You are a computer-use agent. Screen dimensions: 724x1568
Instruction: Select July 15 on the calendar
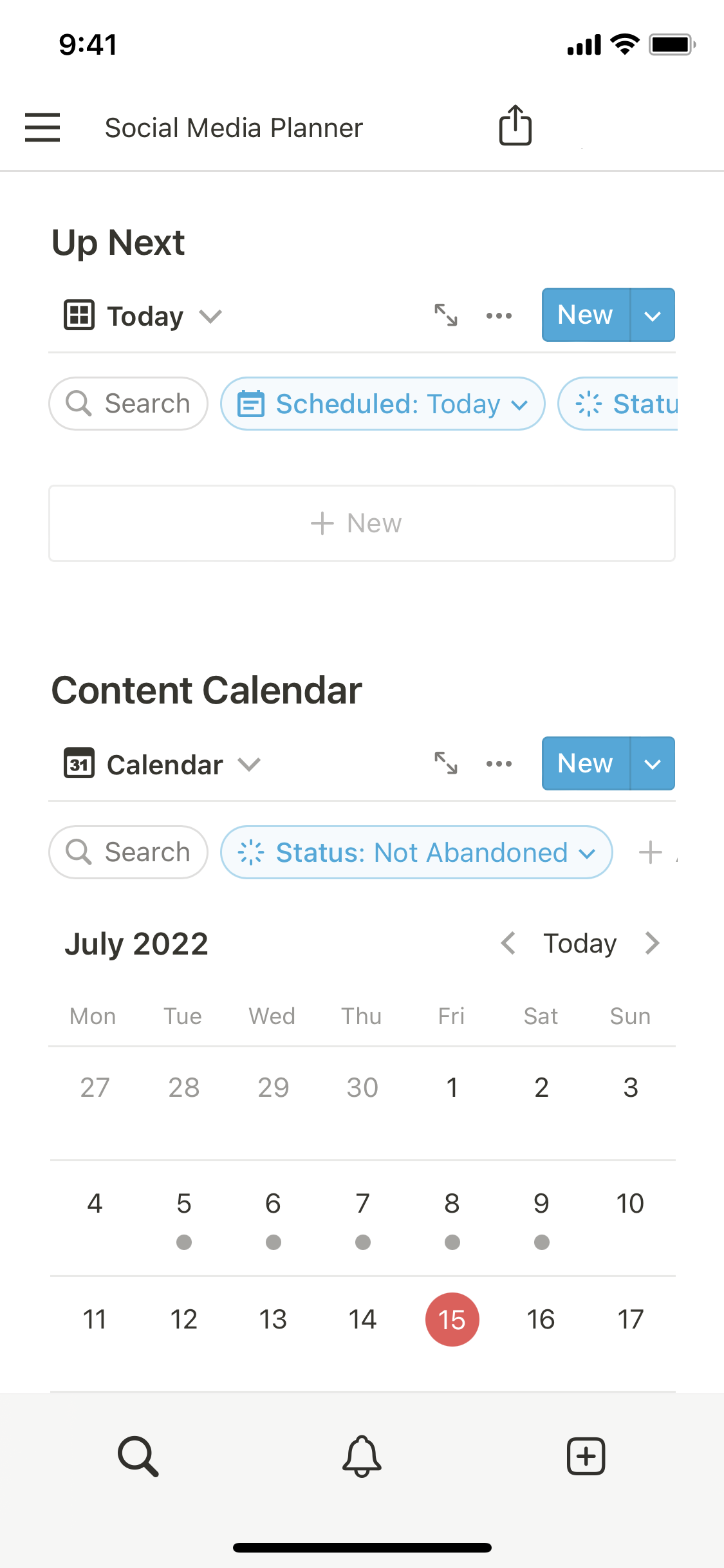pyautogui.click(x=452, y=1320)
